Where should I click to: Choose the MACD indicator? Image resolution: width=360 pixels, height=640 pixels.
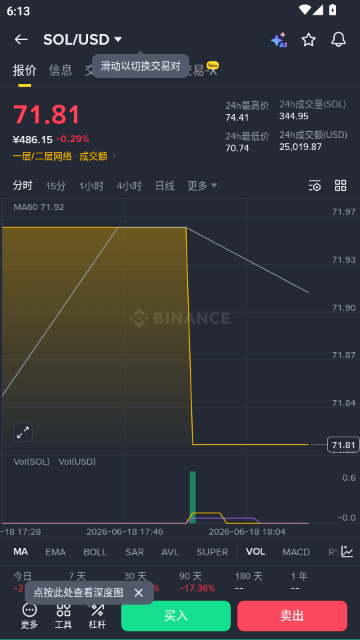[296, 552]
